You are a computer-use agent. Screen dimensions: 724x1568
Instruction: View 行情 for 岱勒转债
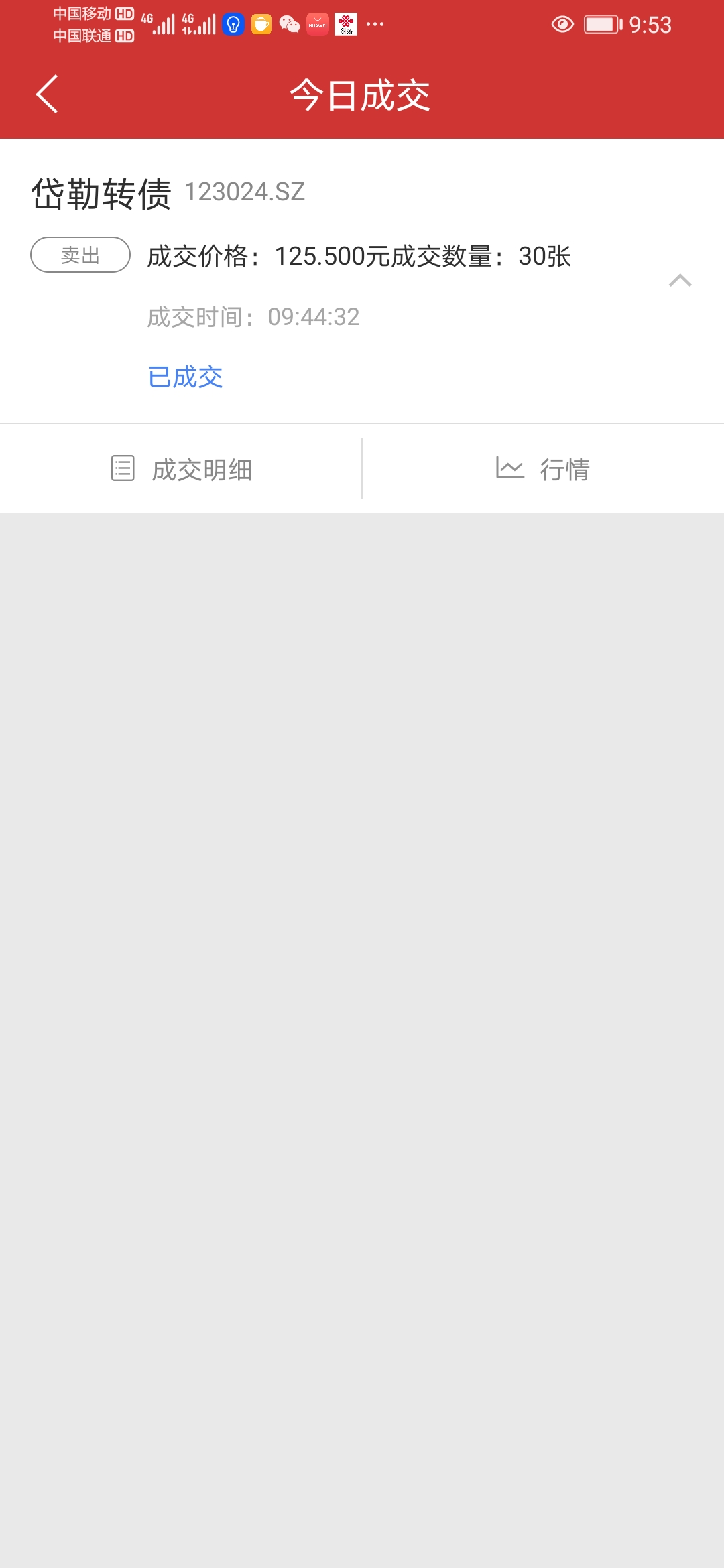click(x=543, y=469)
